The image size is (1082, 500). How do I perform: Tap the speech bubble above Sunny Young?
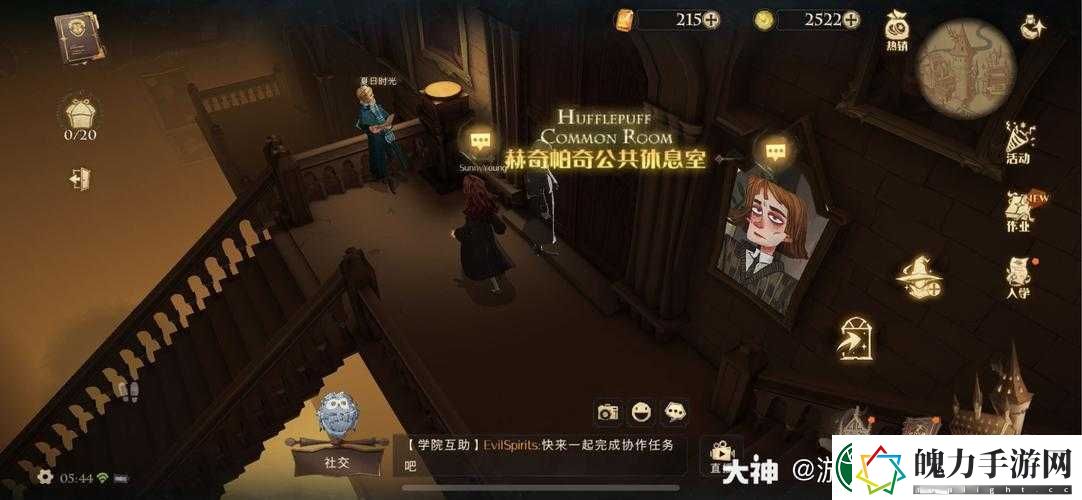[480, 142]
